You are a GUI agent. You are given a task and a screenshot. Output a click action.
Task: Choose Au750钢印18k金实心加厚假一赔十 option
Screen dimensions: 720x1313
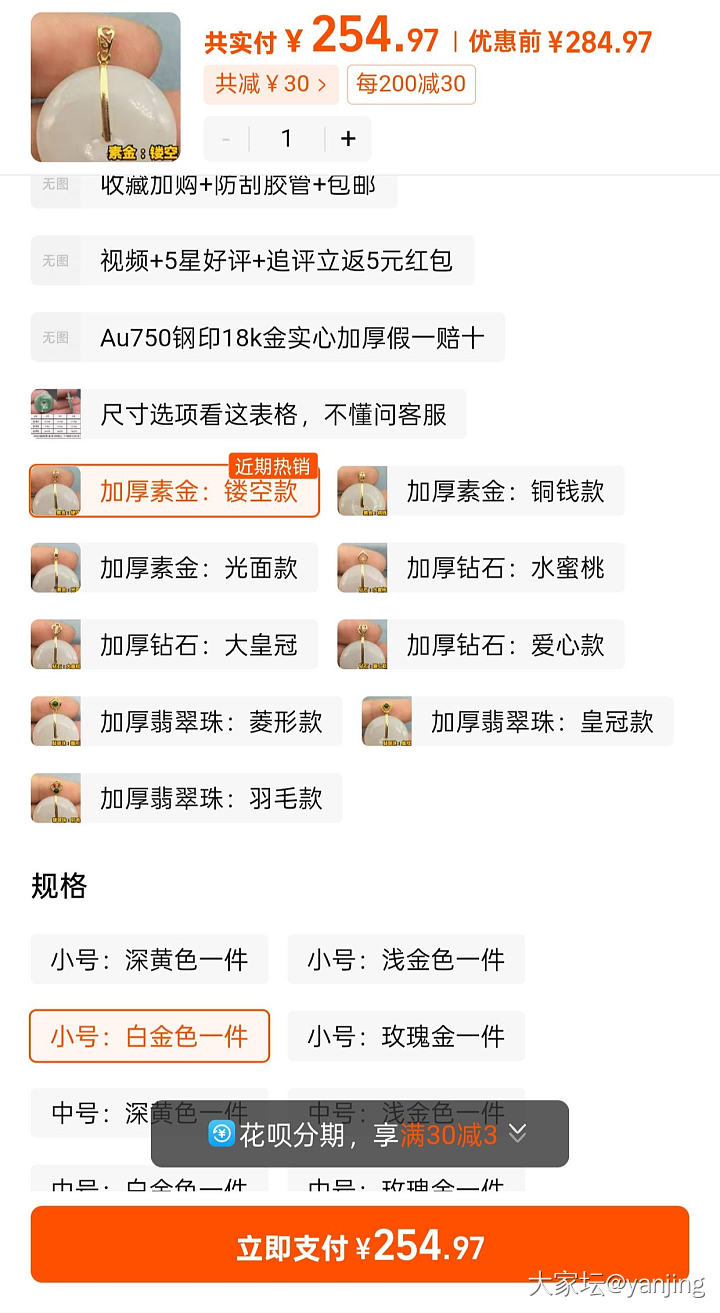(268, 338)
